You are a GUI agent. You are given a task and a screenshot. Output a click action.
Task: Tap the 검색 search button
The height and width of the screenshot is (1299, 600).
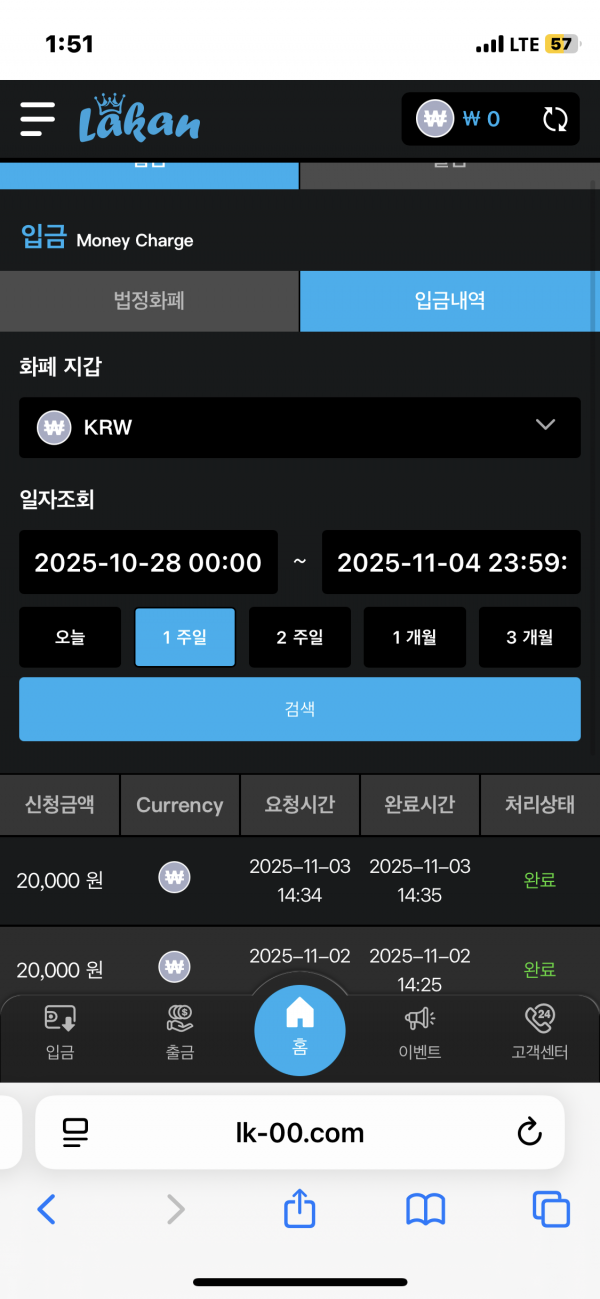click(x=299, y=709)
